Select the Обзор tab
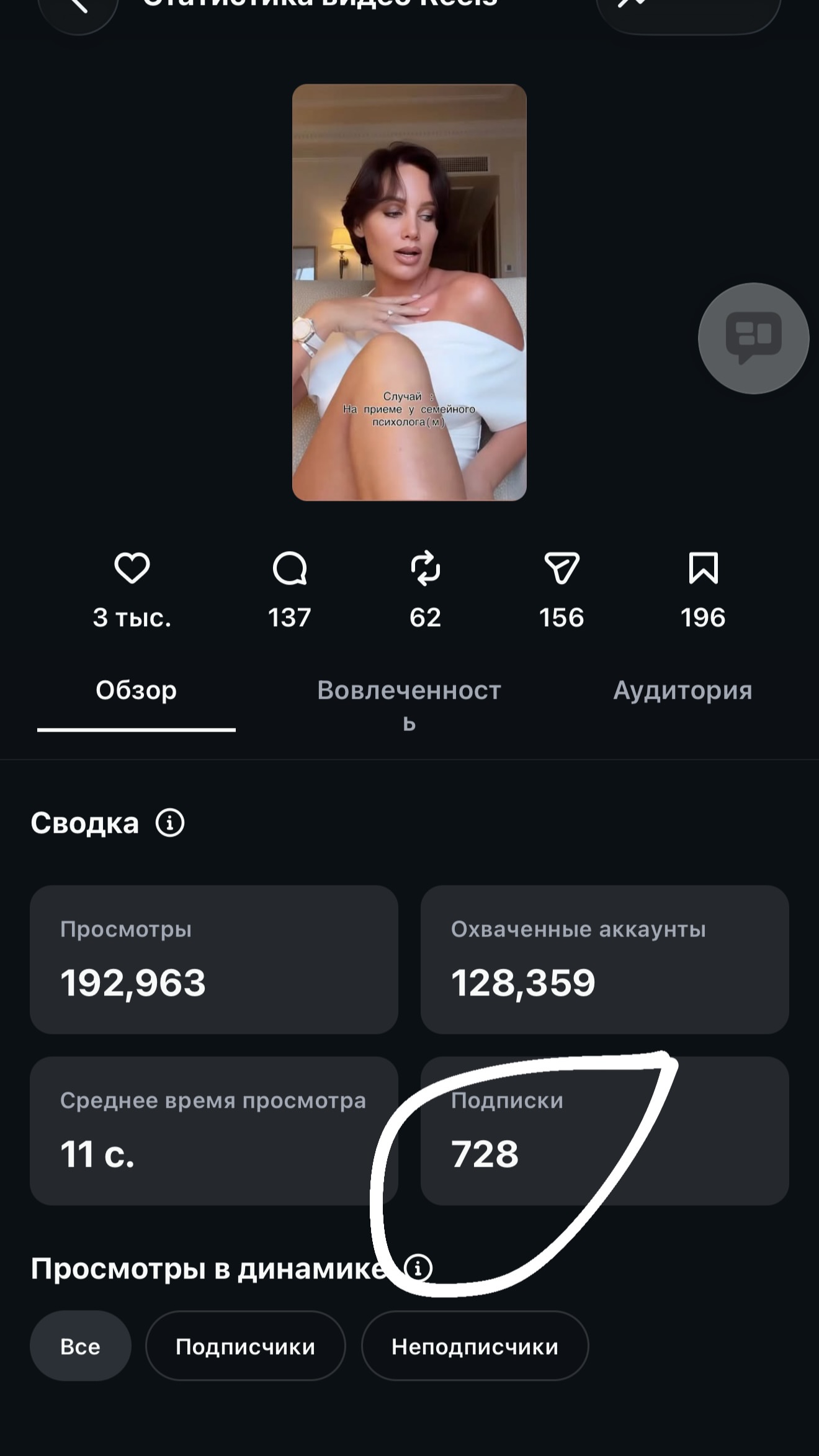The image size is (819, 1456). point(136,690)
